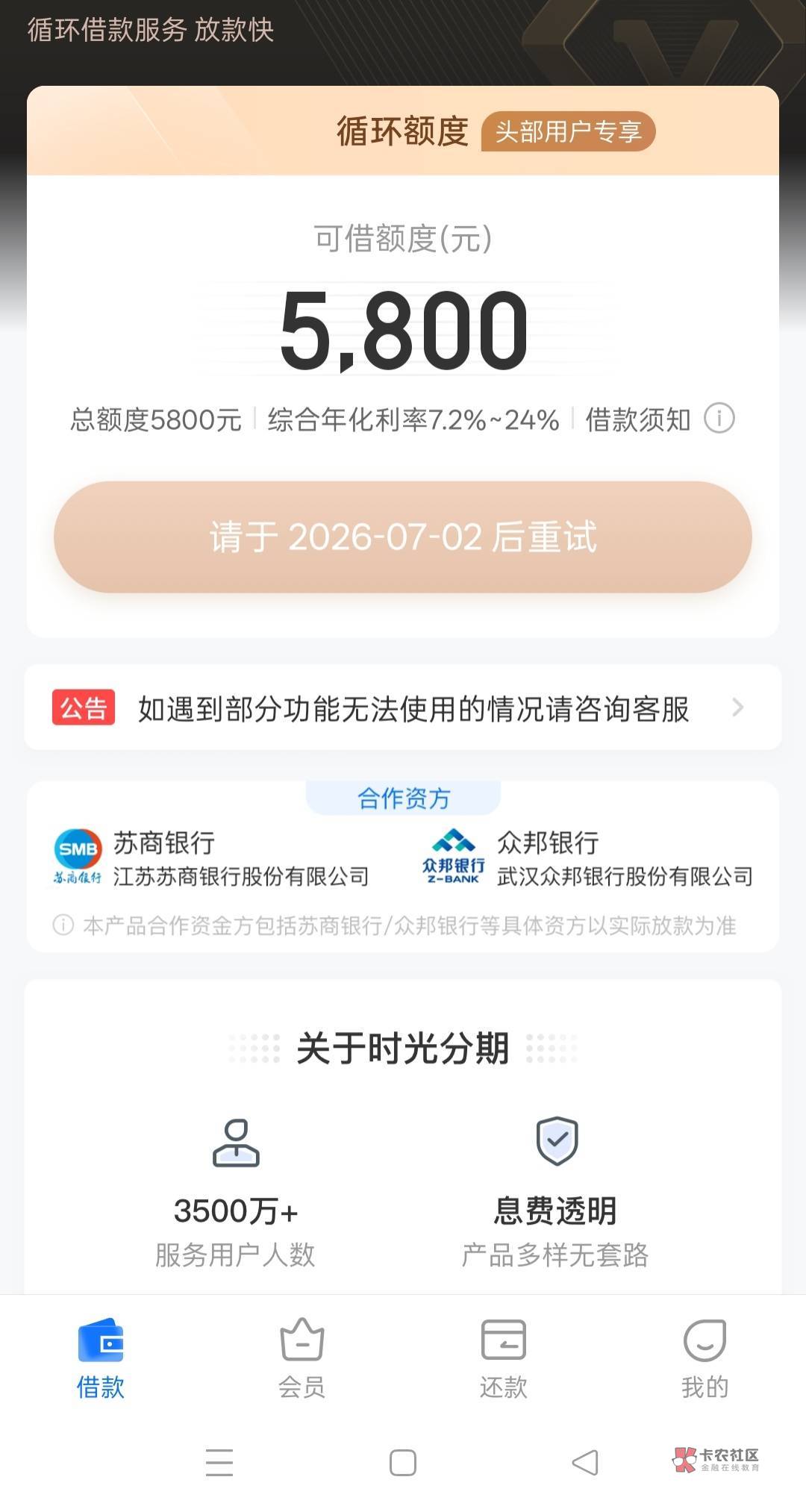Screen dimensions: 806x1512
Task: Switch to the 会员 tab
Action: (x=302, y=1358)
